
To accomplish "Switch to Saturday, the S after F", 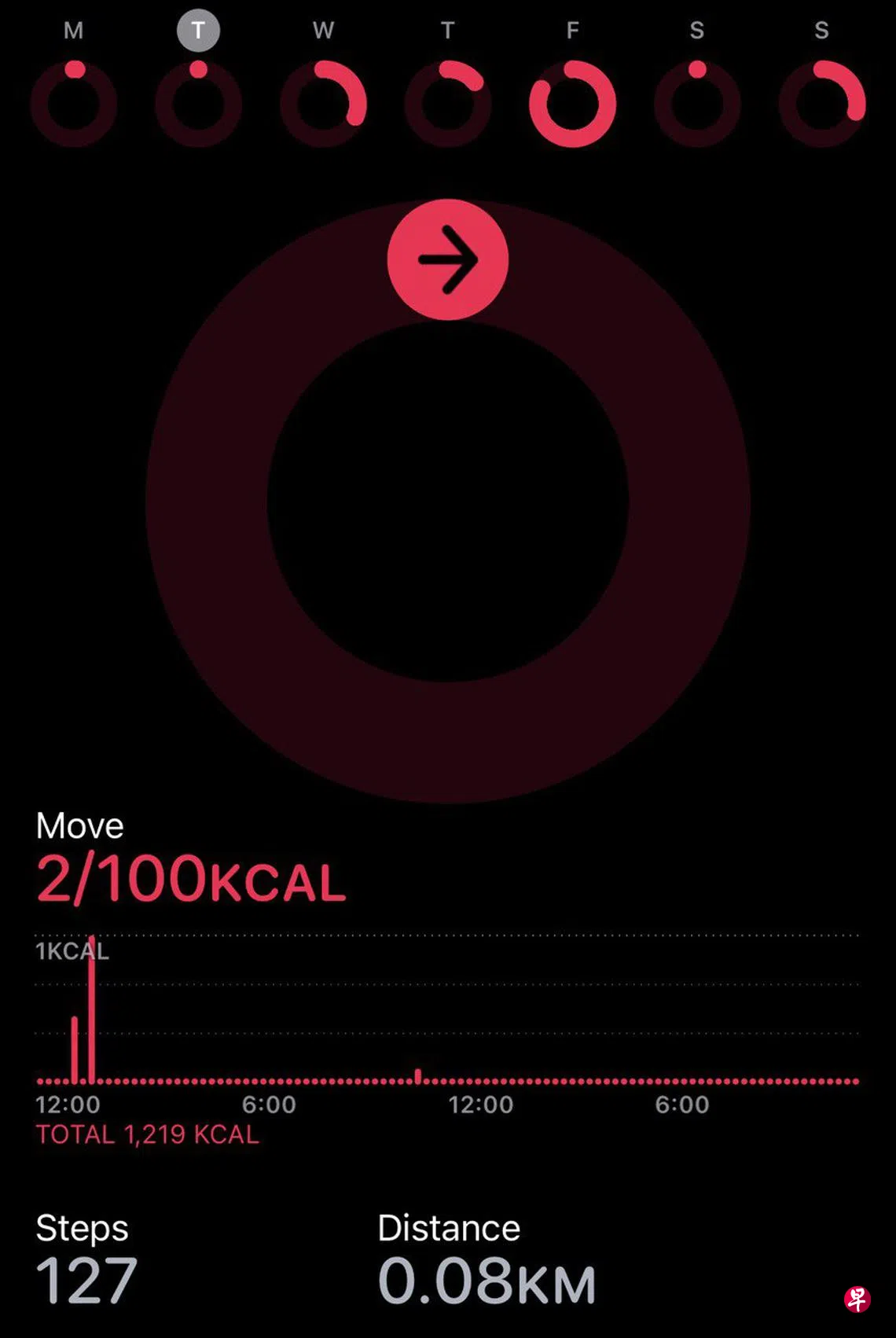I will point(697,103).
